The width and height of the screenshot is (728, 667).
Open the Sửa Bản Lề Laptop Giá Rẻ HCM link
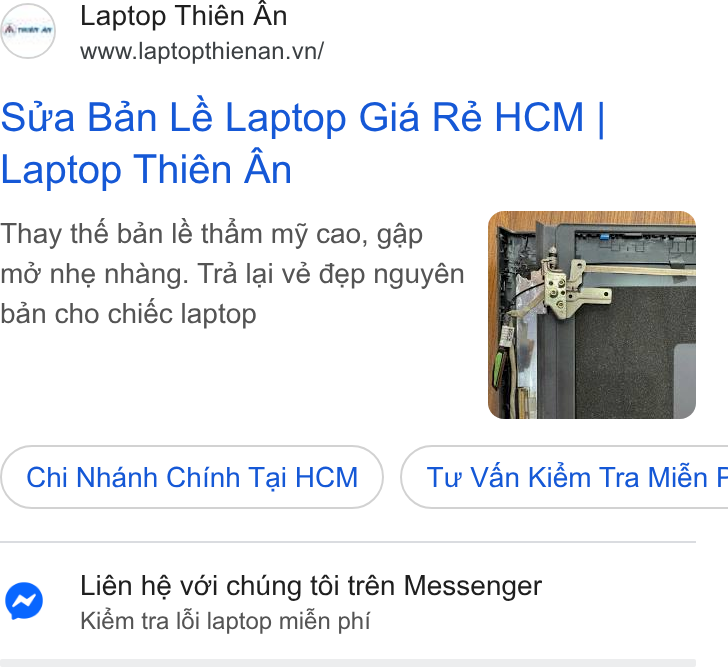303,143
